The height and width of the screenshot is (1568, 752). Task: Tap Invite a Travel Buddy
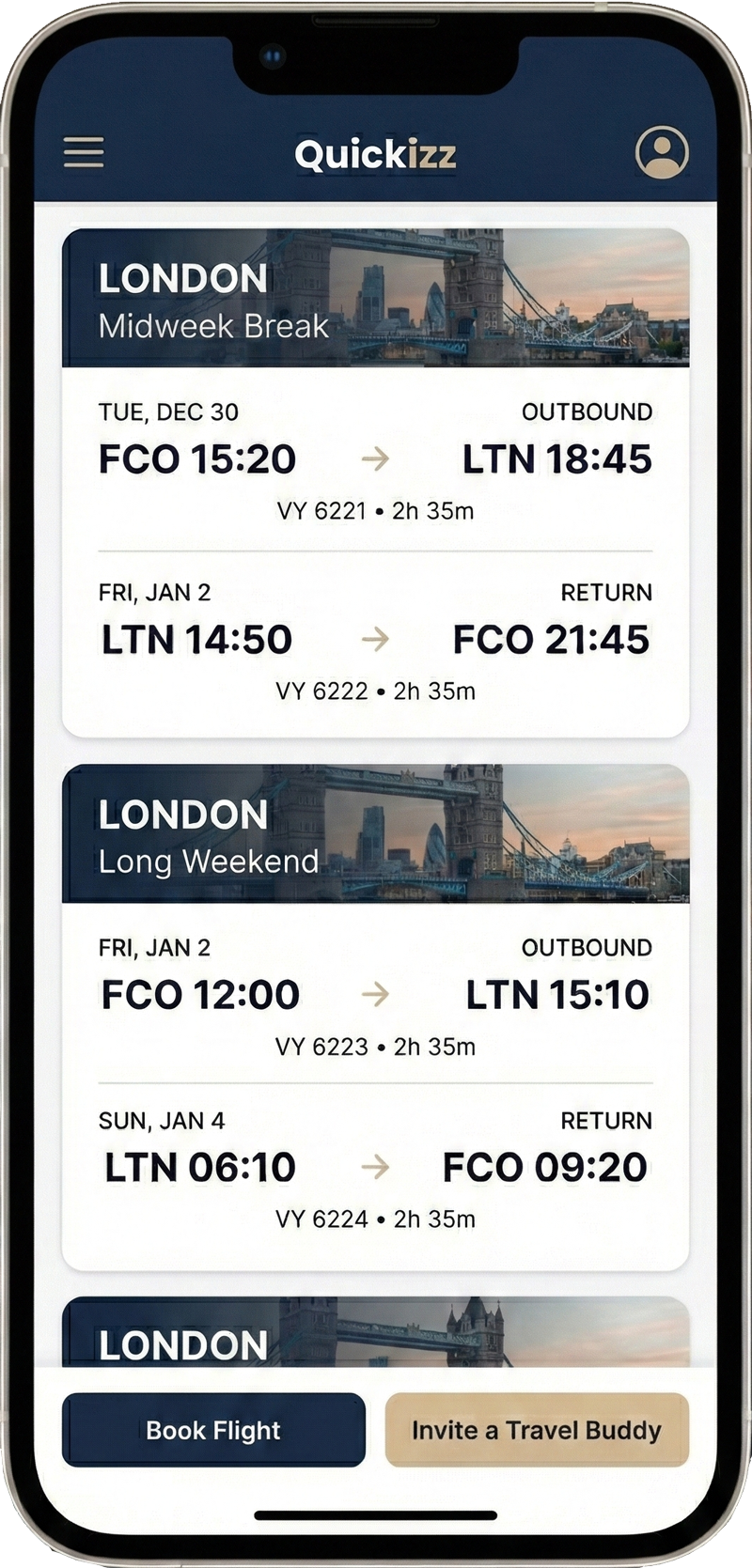[x=537, y=1430]
